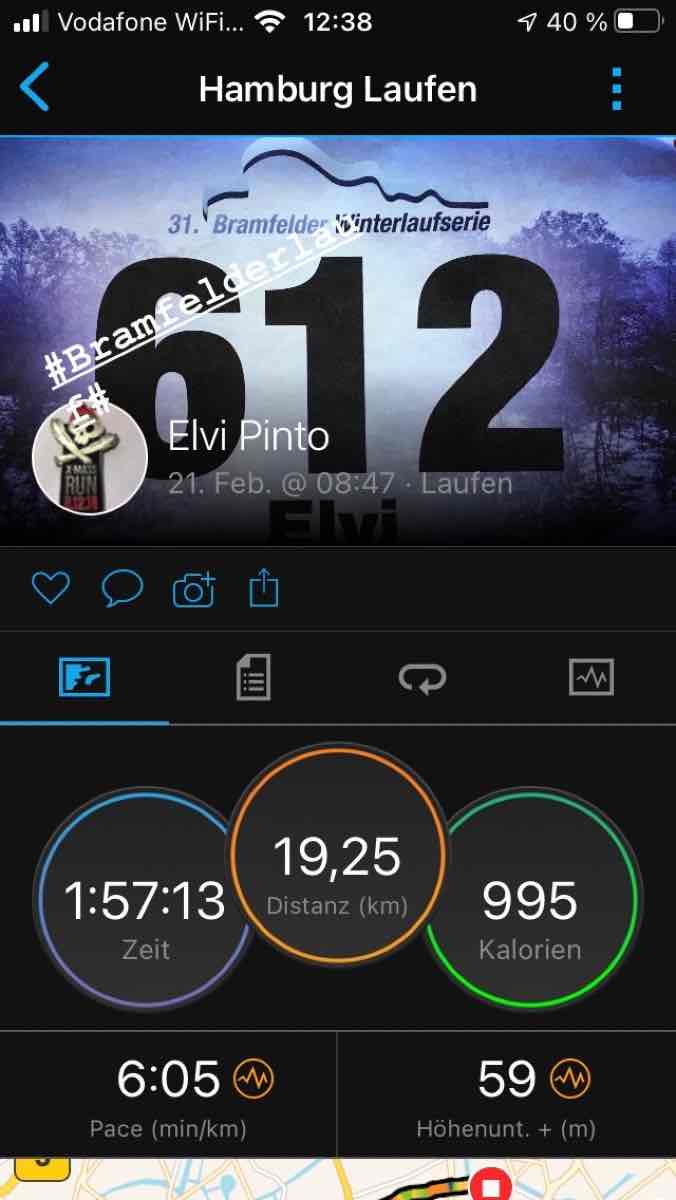This screenshot has width=676, height=1200.
Task: Switch to the charts tab
Action: click(x=591, y=679)
